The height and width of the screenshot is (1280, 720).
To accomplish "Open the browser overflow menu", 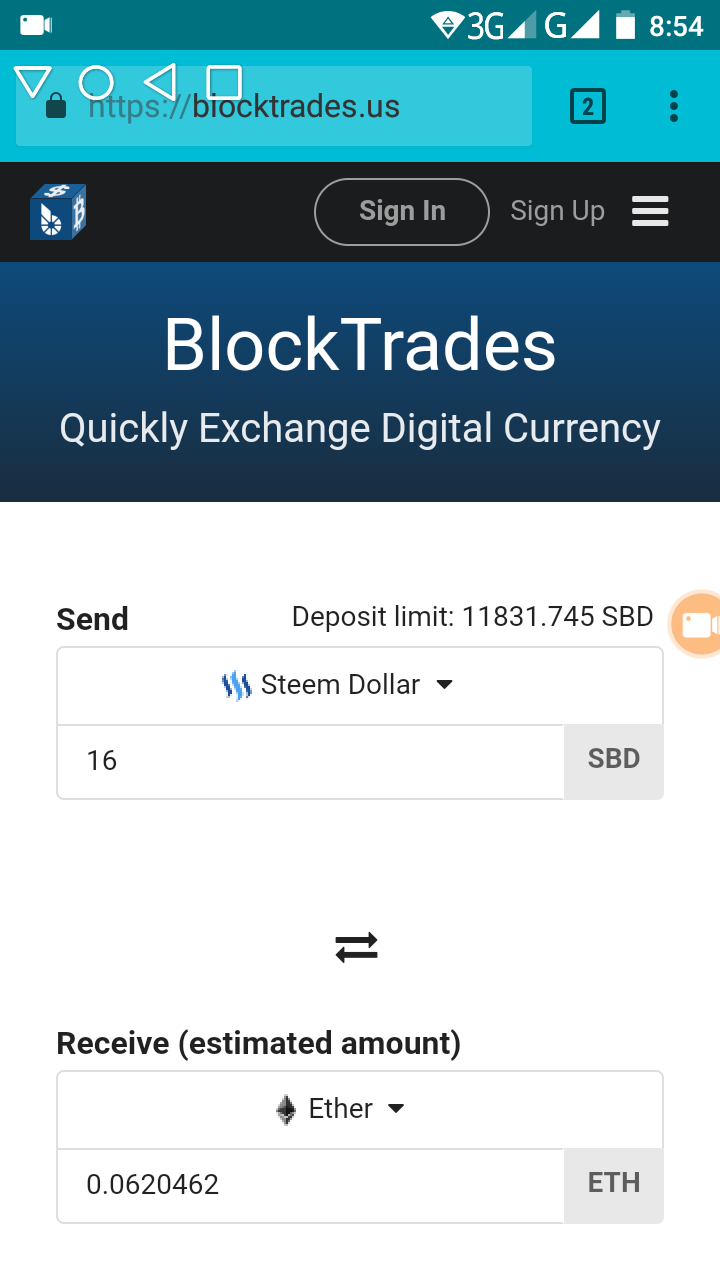I will pyautogui.click(x=674, y=106).
